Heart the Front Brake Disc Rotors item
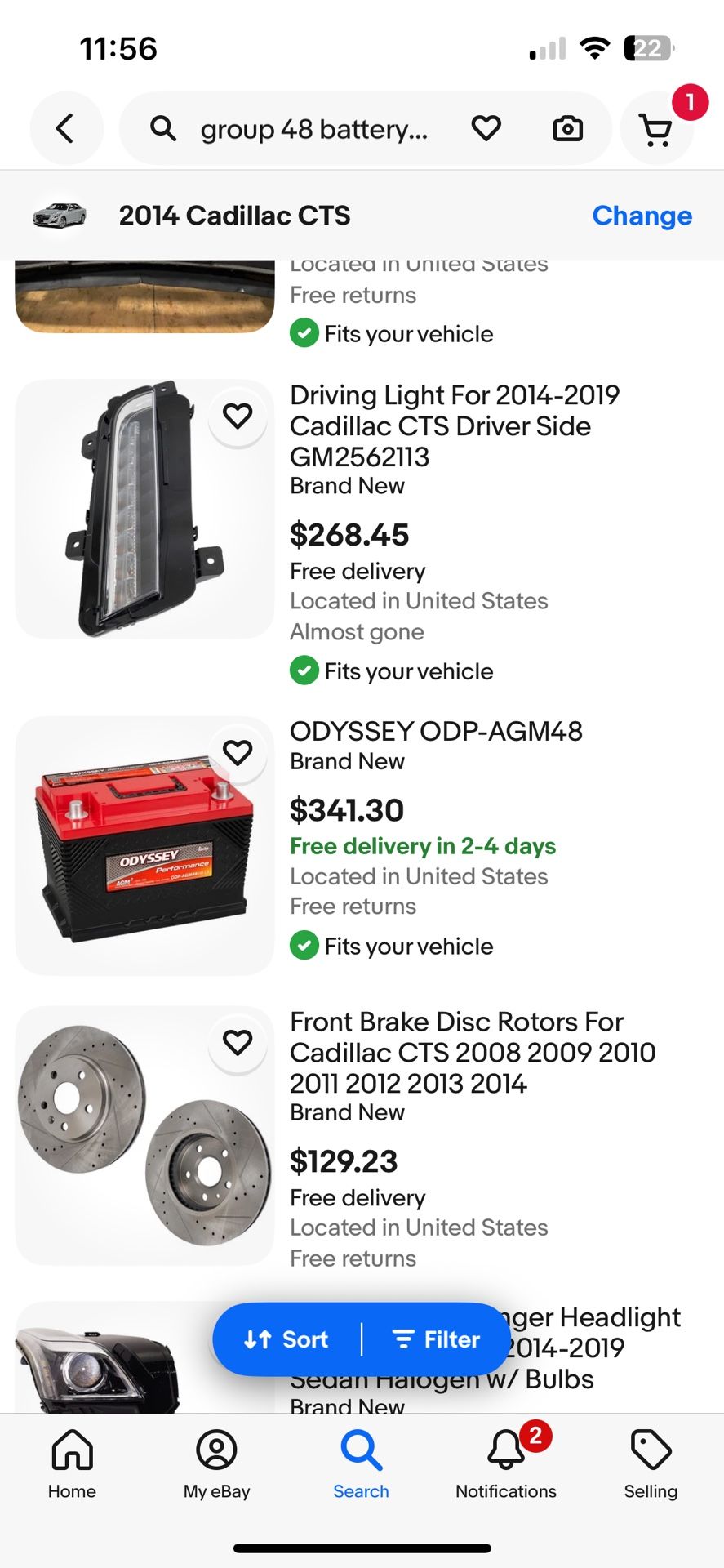This screenshot has height=1568, width=724. coord(238,1043)
